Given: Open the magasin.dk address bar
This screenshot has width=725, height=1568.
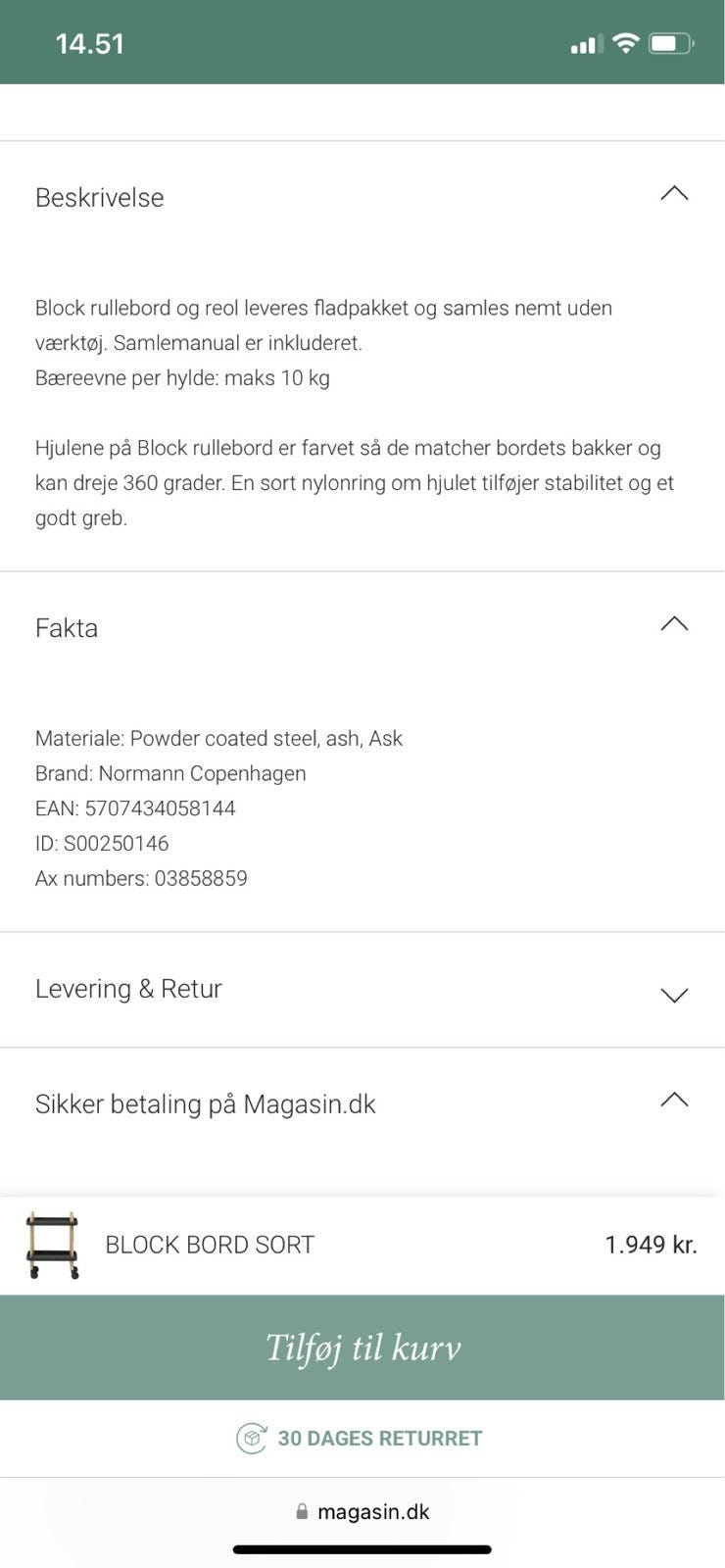Looking at the screenshot, I should click(362, 1511).
